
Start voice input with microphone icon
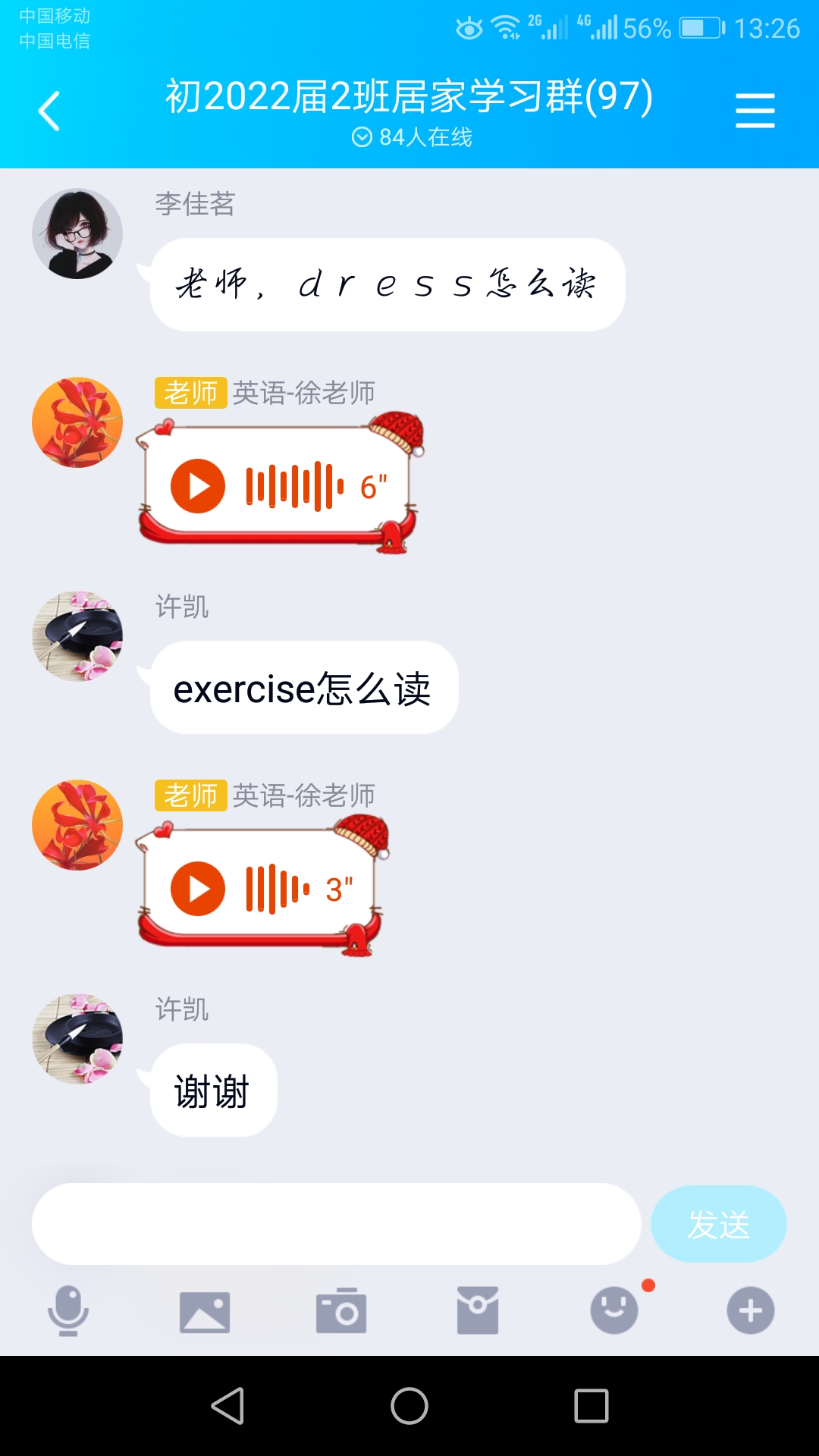click(68, 1310)
